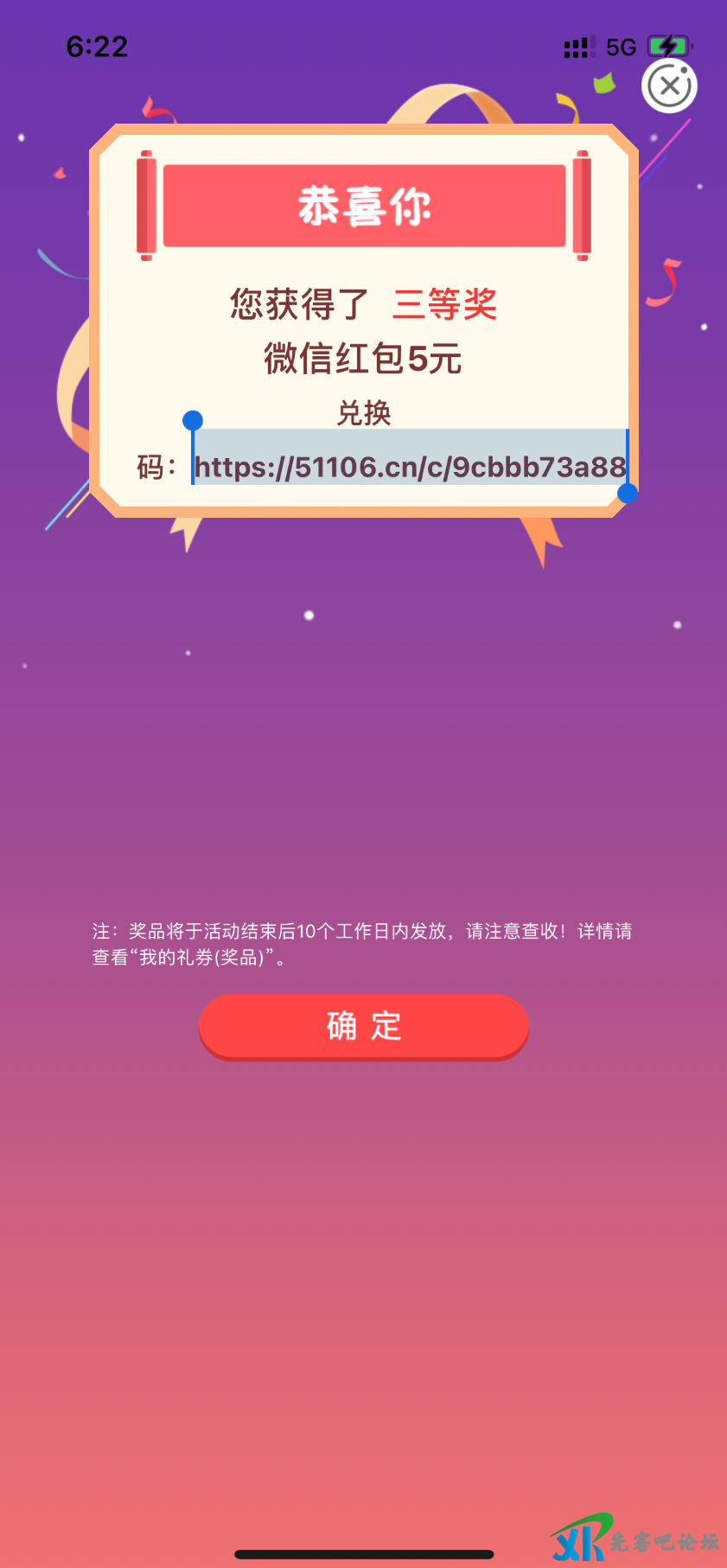The width and height of the screenshot is (727, 1568).
Task: Tap the circular X dismiss icon
Action: [669, 86]
